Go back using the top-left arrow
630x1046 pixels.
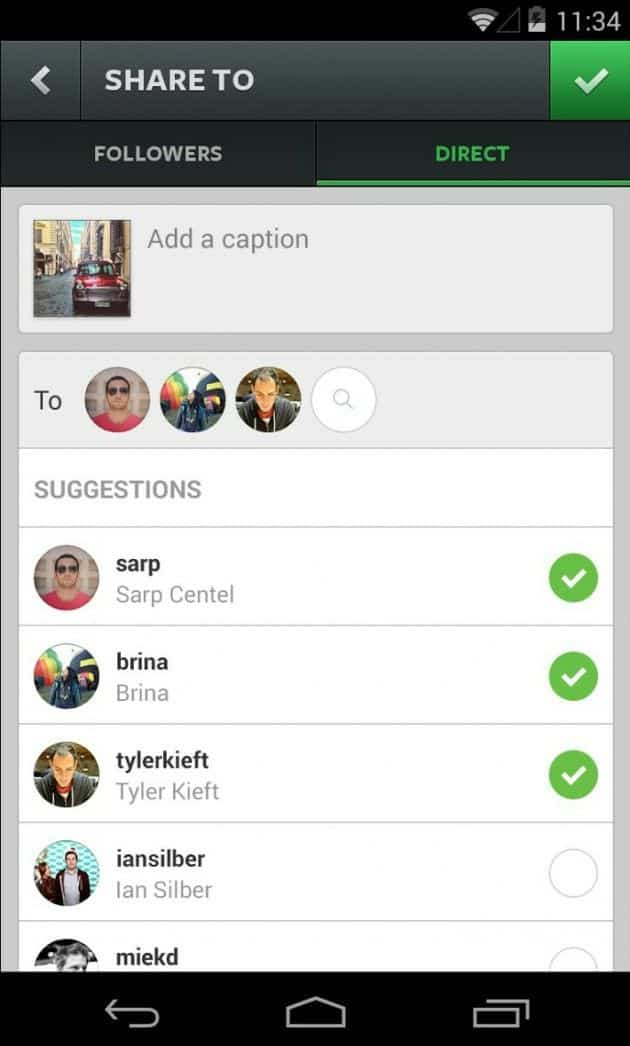tap(40, 81)
